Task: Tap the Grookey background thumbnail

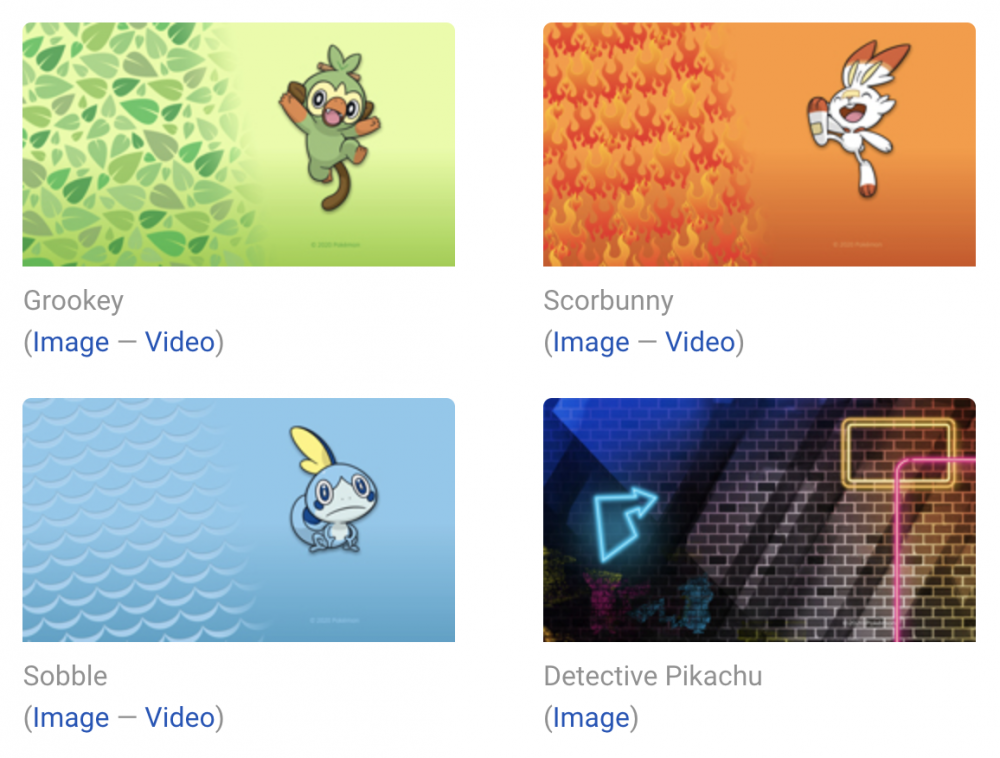Action: click(238, 144)
